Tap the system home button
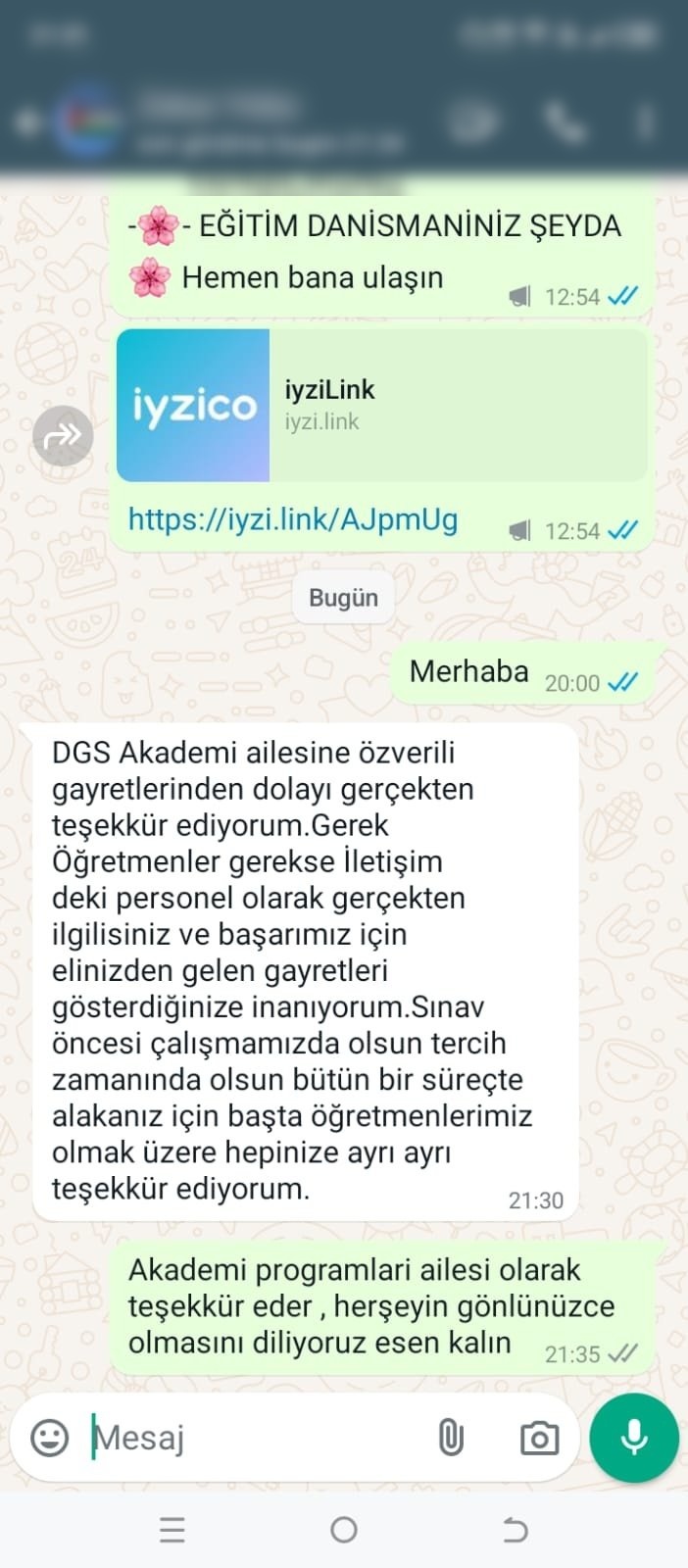This screenshot has width=688, height=1568. pyautogui.click(x=344, y=1530)
